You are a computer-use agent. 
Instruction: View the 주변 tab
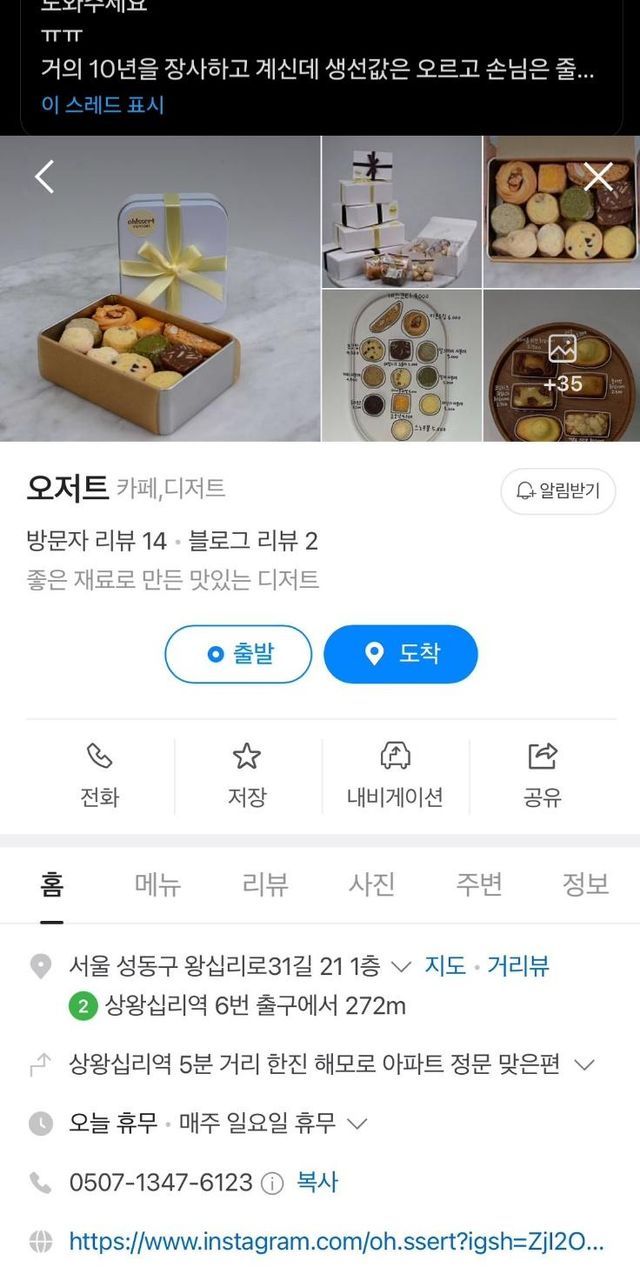[x=479, y=884]
